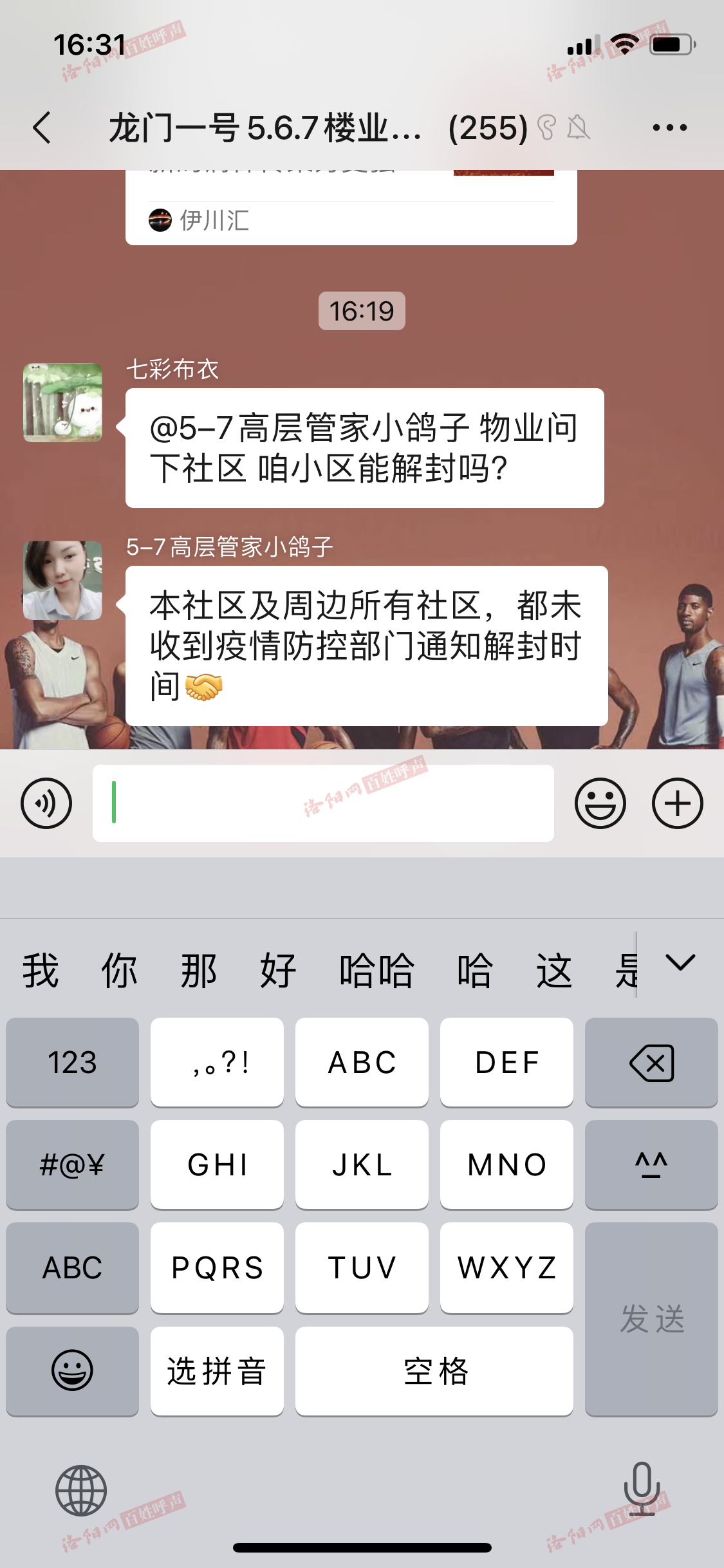Go back to the chat list
Image resolution: width=724 pixels, height=1568 pixels.
tap(42, 127)
